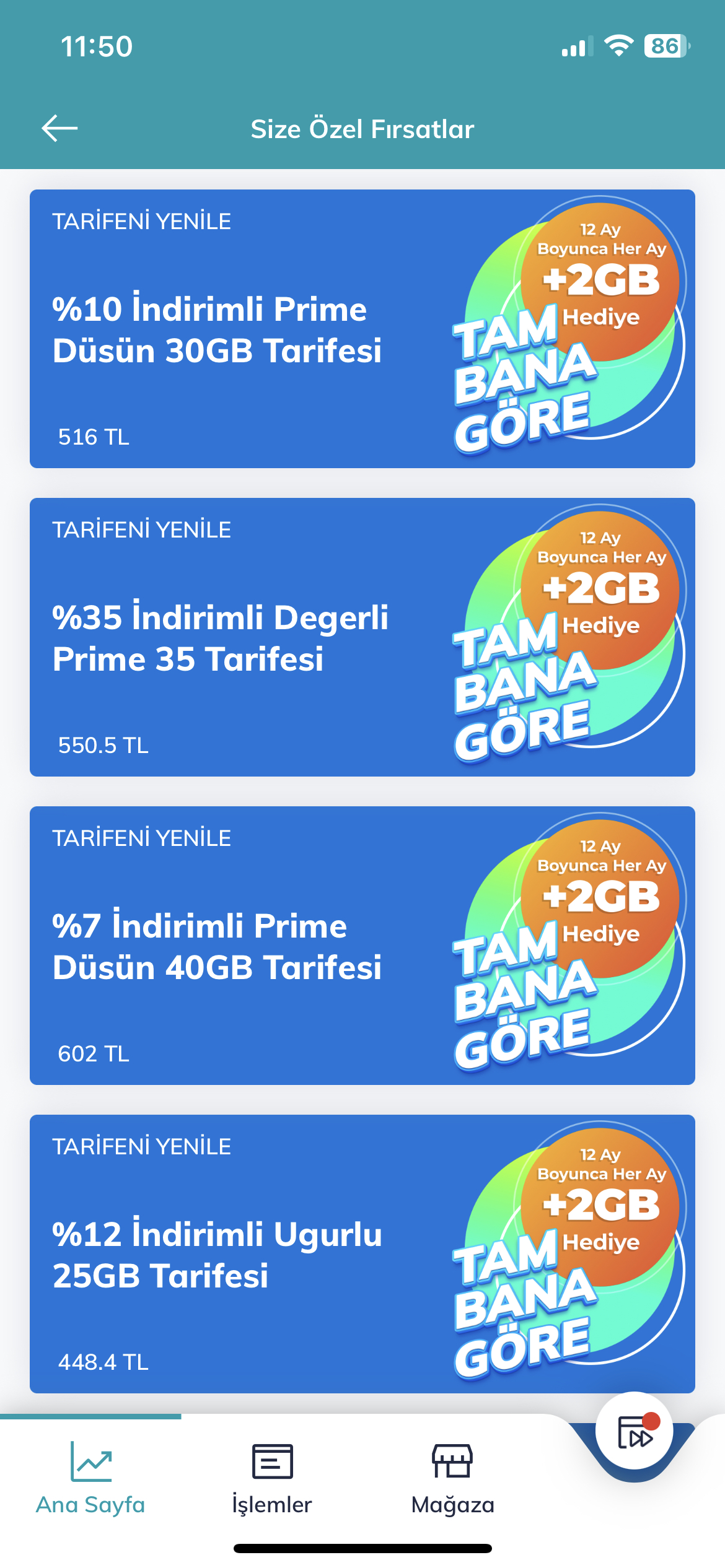Screen dimensions: 725x1568
Task: Go back using the arrow icon
Action: [x=59, y=128]
